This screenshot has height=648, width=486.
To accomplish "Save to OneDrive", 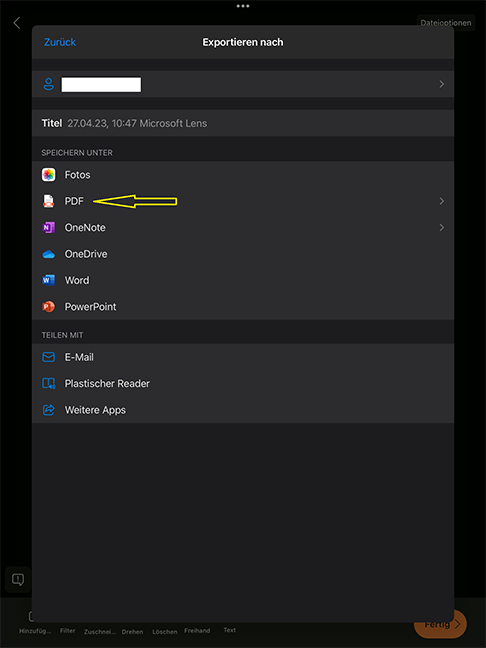I will (243, 254).
